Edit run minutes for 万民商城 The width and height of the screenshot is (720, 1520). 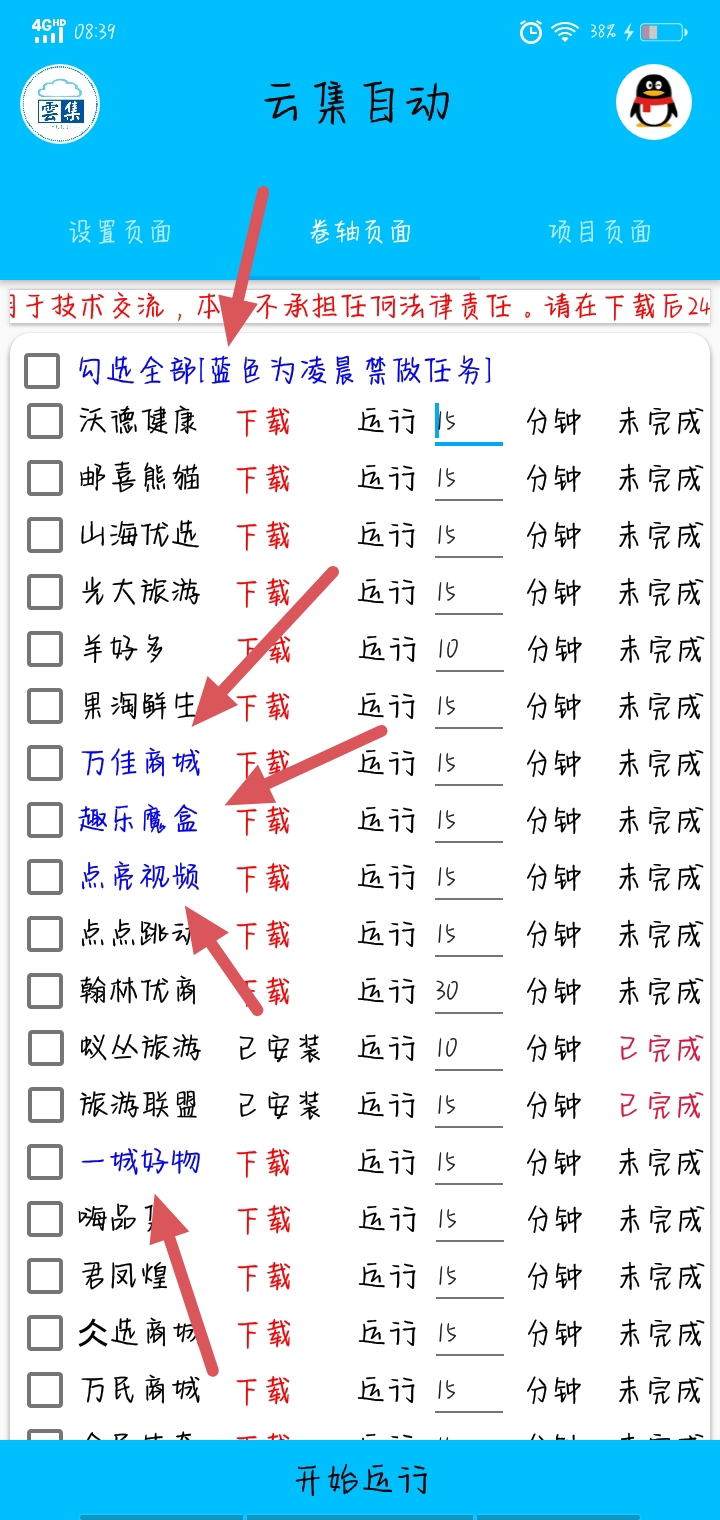468,1390
